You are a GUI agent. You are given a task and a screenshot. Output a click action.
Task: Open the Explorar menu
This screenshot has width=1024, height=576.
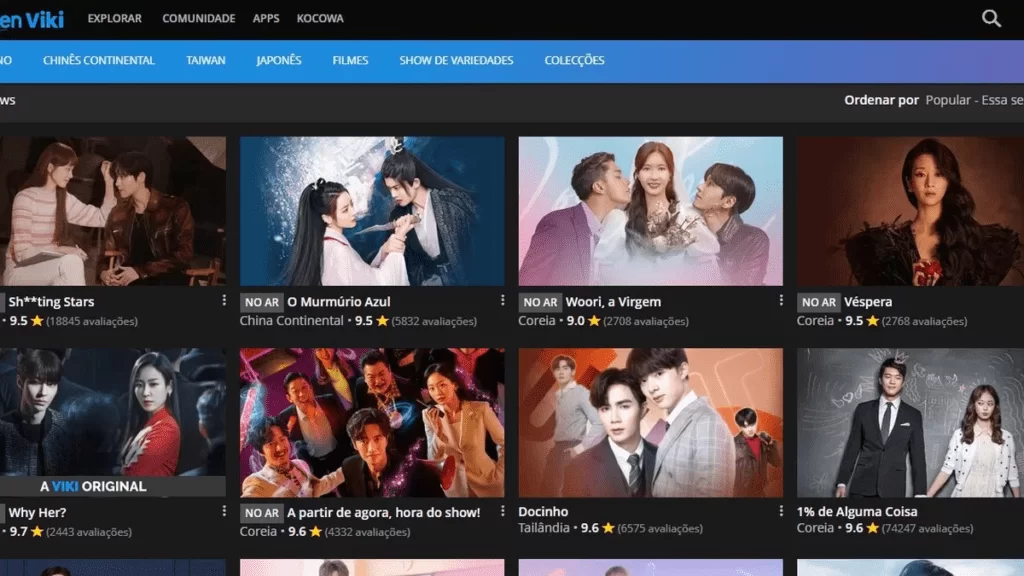coord(115,18)
